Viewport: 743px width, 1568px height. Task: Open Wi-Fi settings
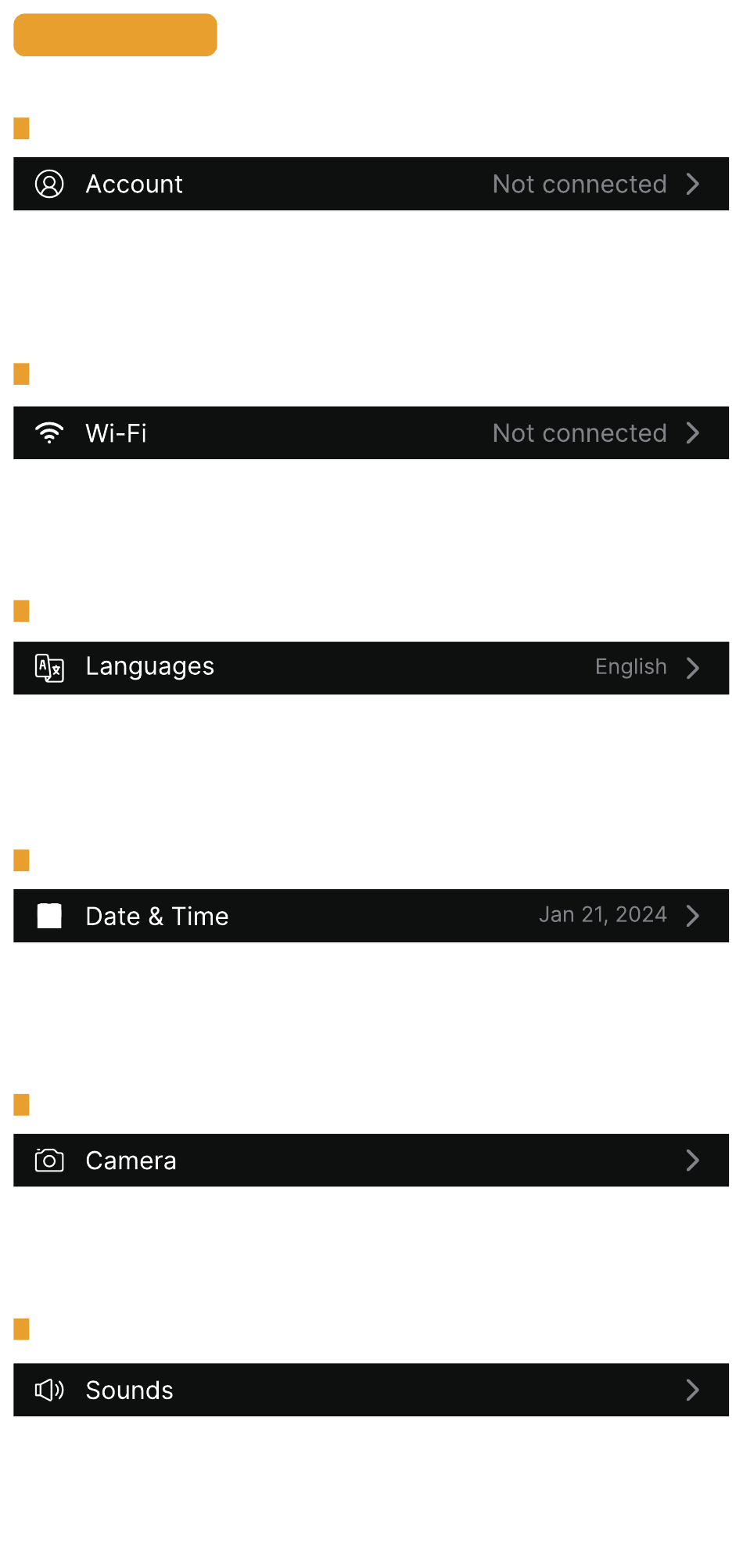[x=371, y=432]
